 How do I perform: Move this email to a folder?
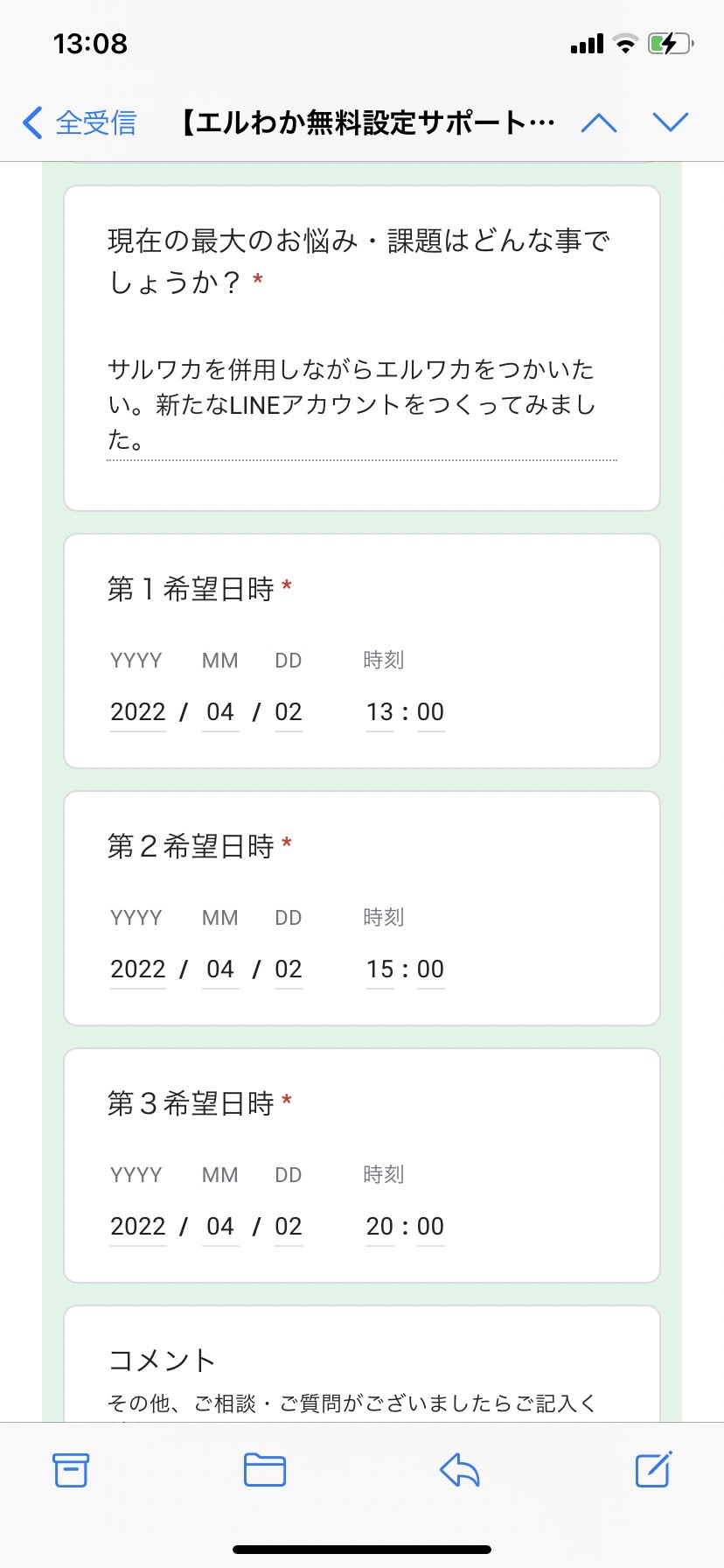click(x=265, y=1470)
